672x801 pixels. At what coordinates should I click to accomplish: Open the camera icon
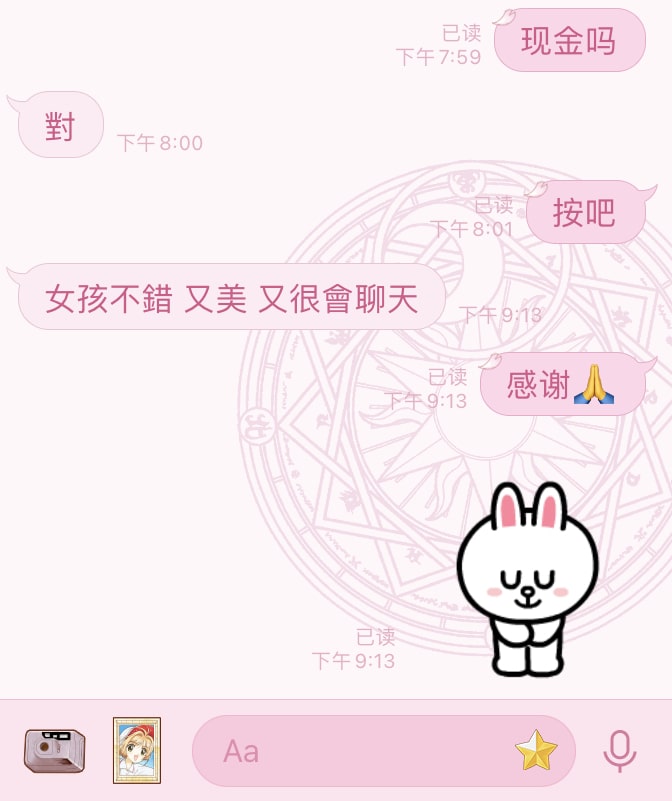tap(54, 751)
